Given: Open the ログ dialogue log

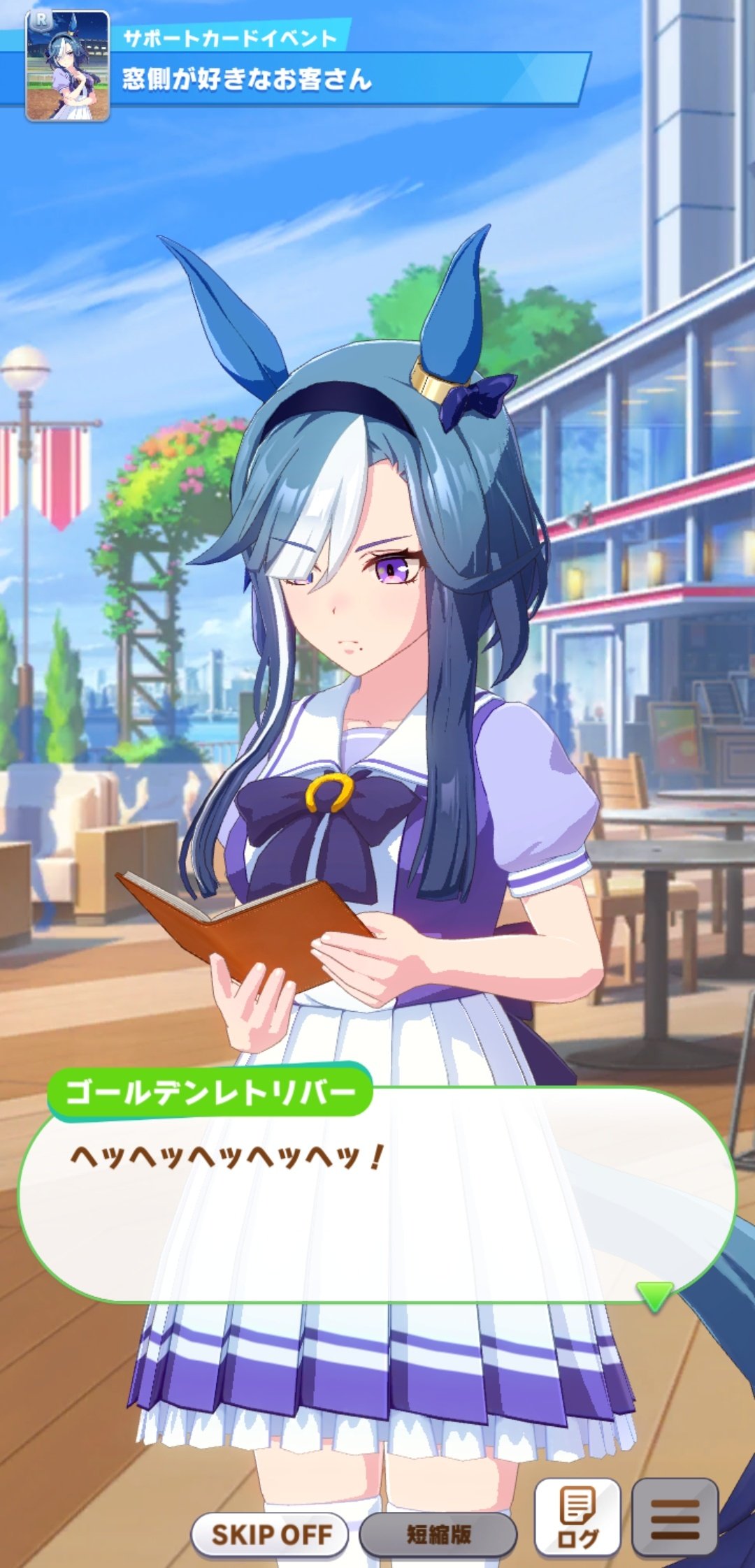Looking at the screenshot, I should point(577,1516).
